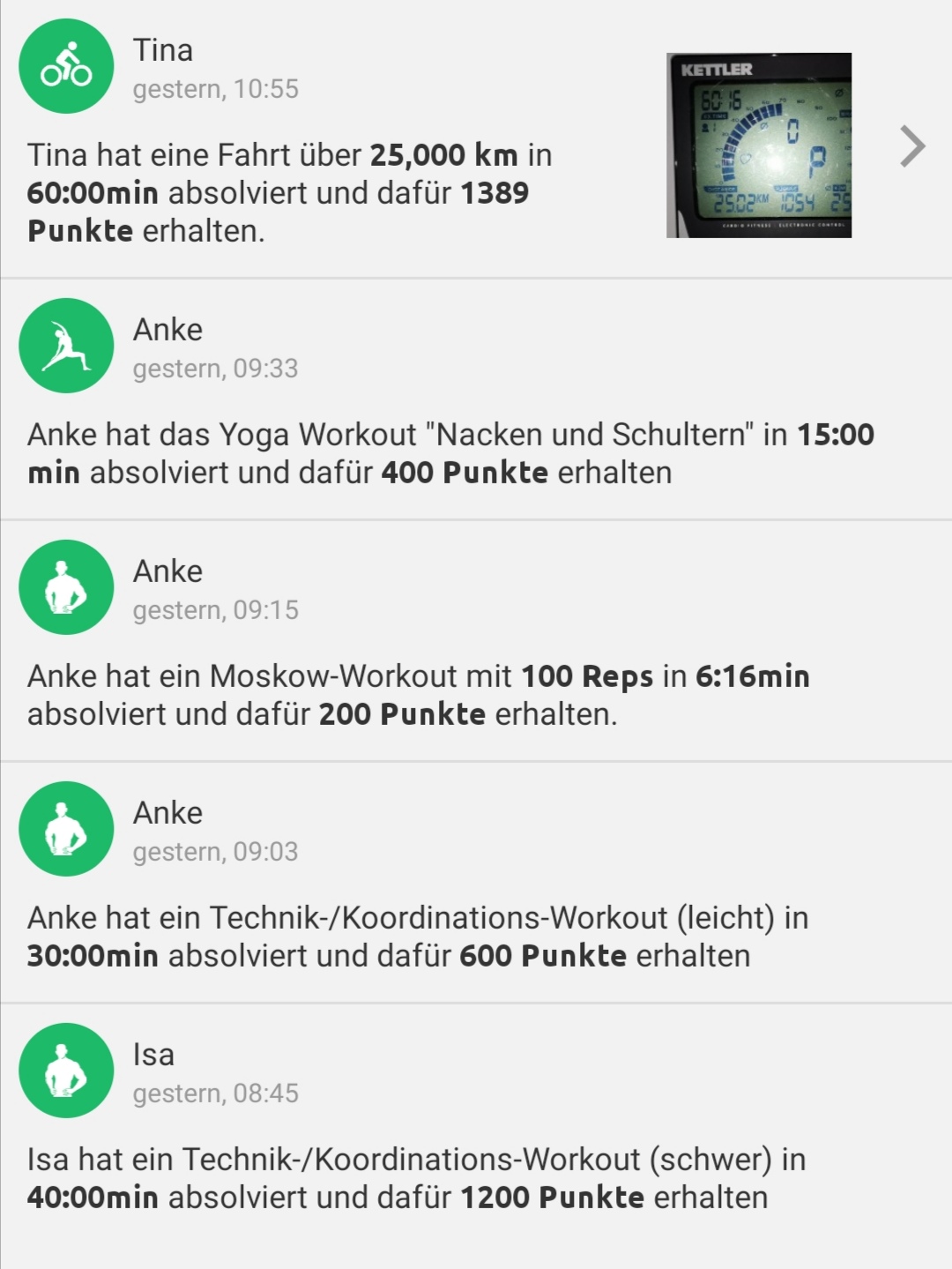Tap the strength workout icon beside Anke's Moskow-Workout
952x1269 pixels.
pos(66,587)
